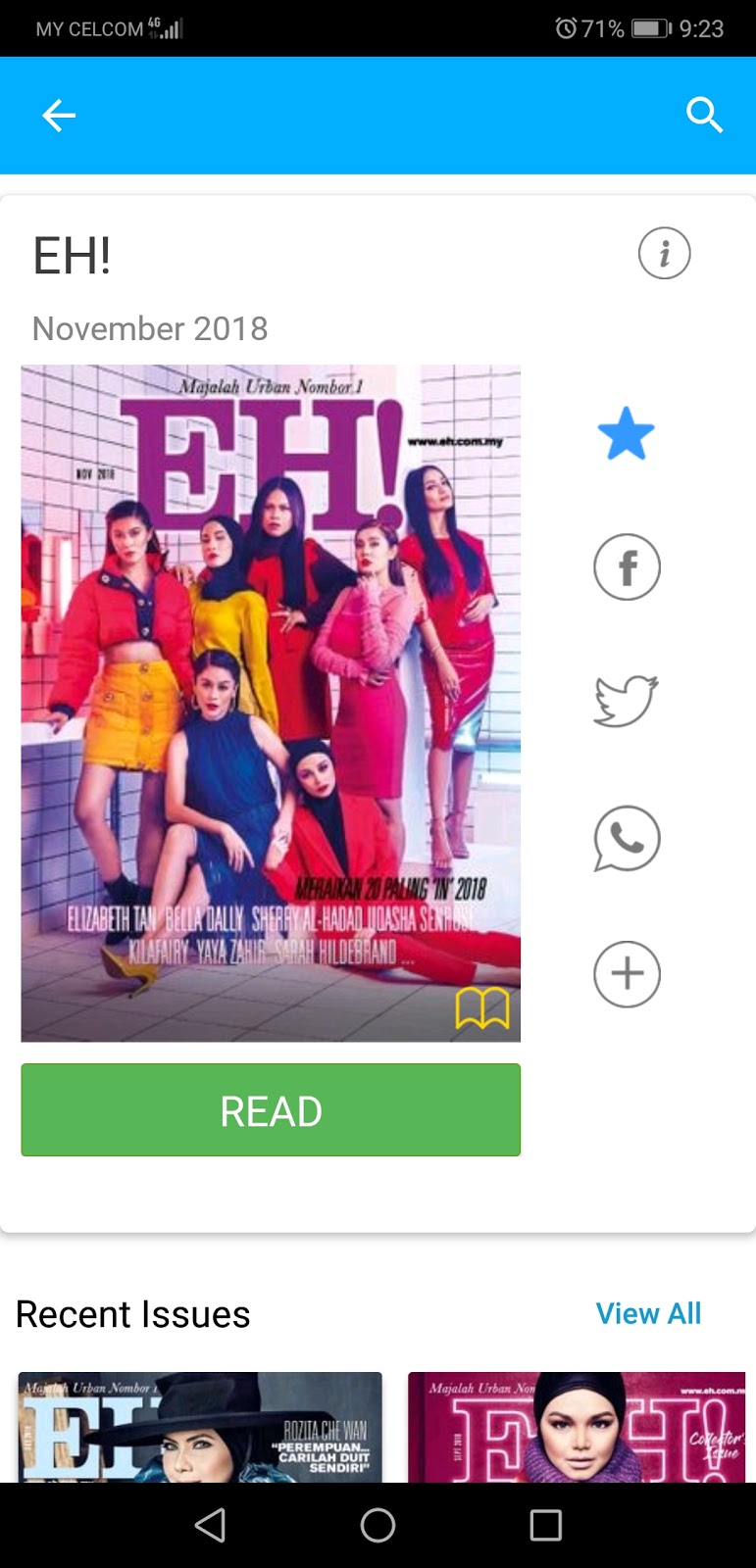Tap the system home button
Screen dimensions: 756x1568
click(378, 1525)
